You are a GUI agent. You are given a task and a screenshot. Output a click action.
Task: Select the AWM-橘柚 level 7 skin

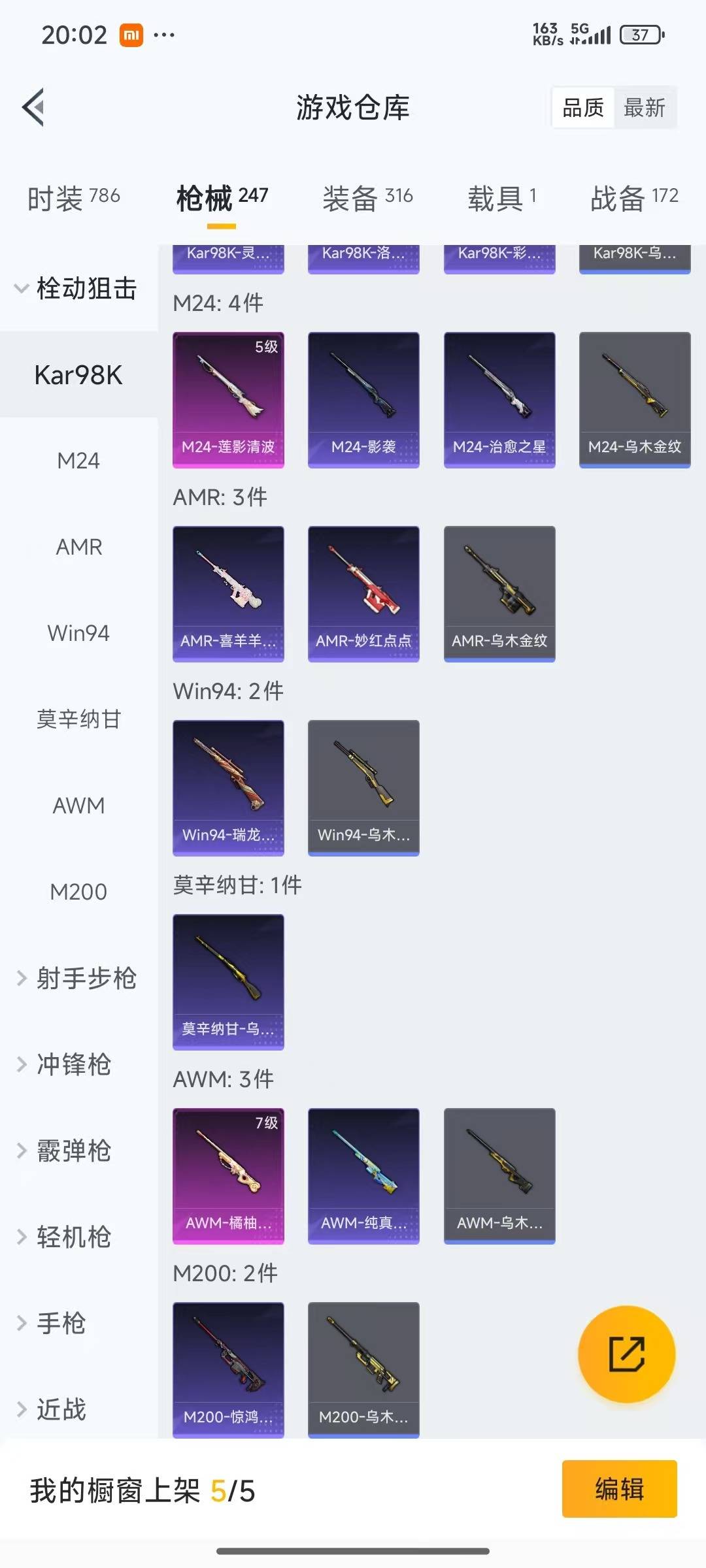pos(227,1175)
